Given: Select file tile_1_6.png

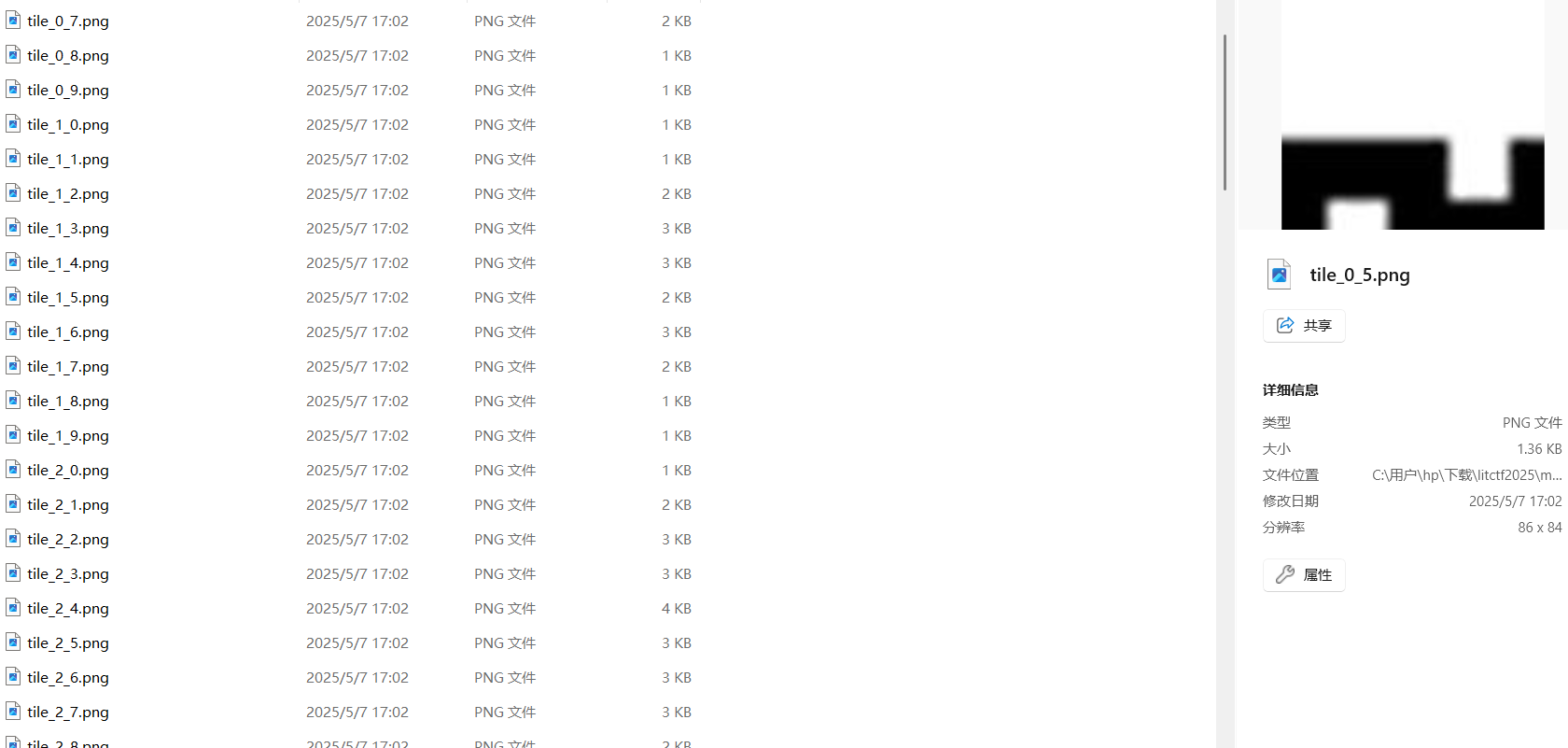Looking at the screenshot, I should (68, 332).
